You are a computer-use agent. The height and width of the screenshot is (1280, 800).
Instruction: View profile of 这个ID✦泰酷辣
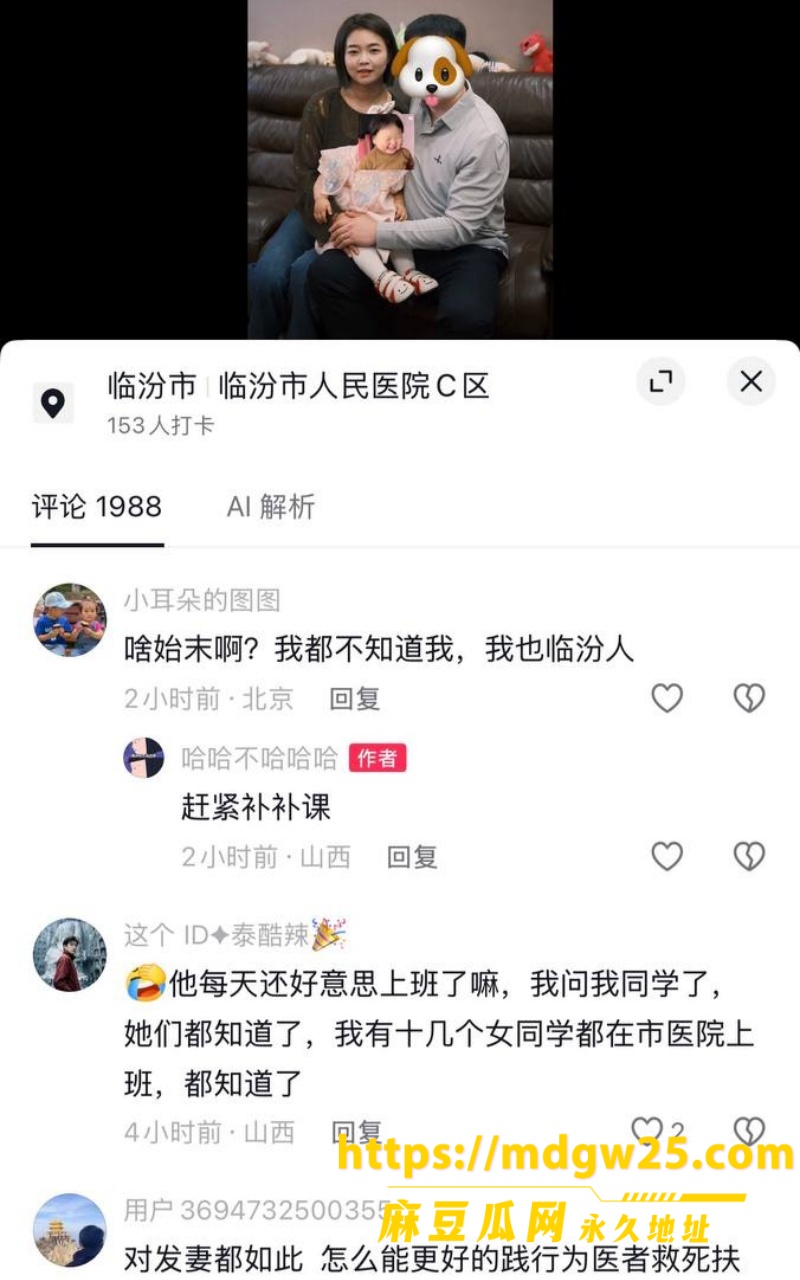[70, 955]
